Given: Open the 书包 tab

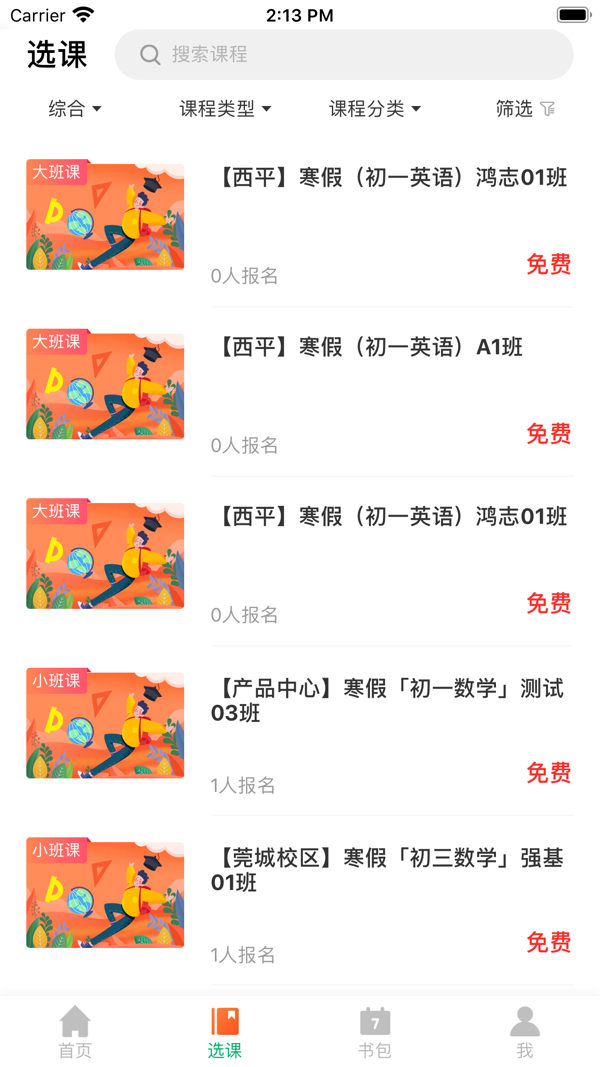Looking at the screenshot, I should pos(375,1032).
